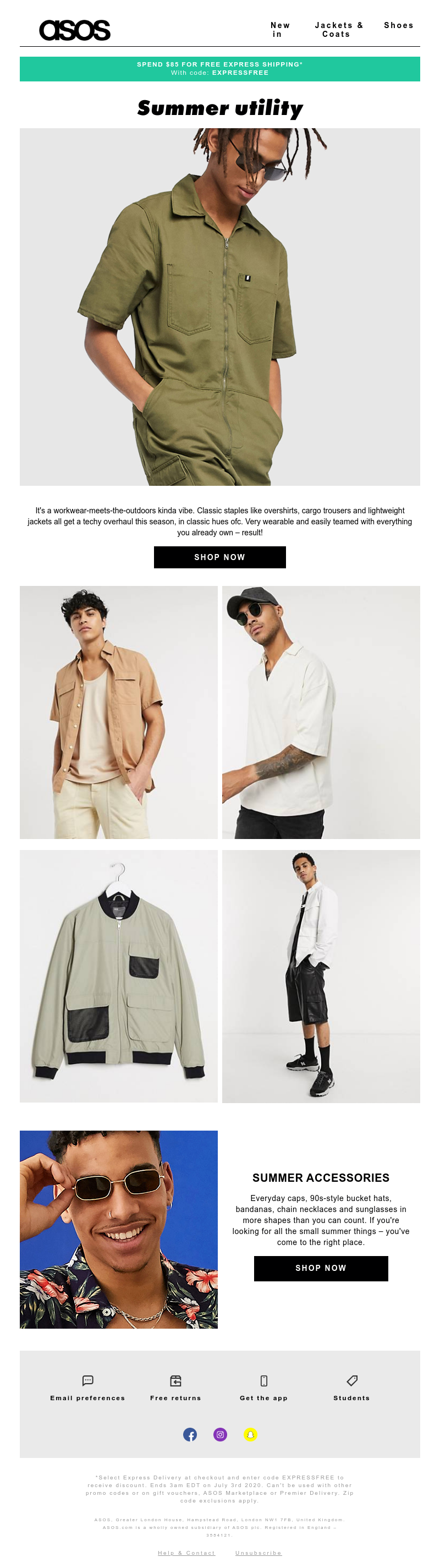Open the green utility jumpsuit image
440x1568 pixels.
pyautogui.click(x=219, y=307)
